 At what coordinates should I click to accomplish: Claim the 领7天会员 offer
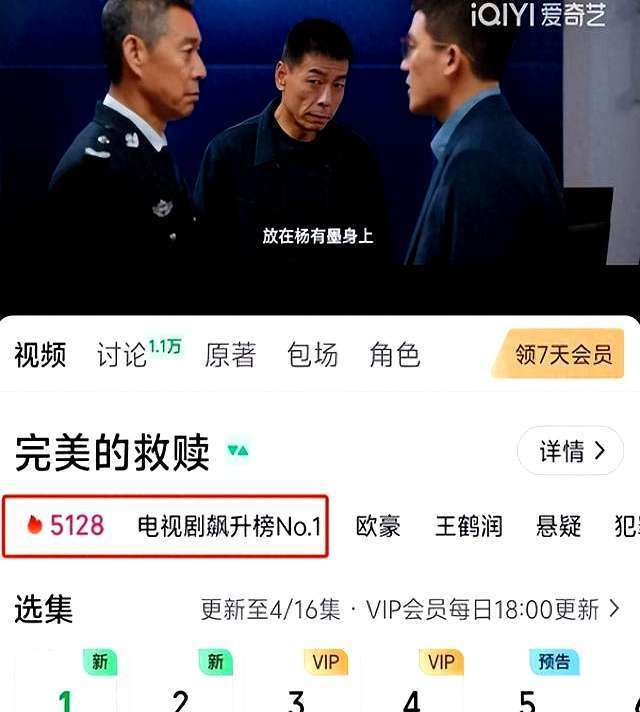564,355
